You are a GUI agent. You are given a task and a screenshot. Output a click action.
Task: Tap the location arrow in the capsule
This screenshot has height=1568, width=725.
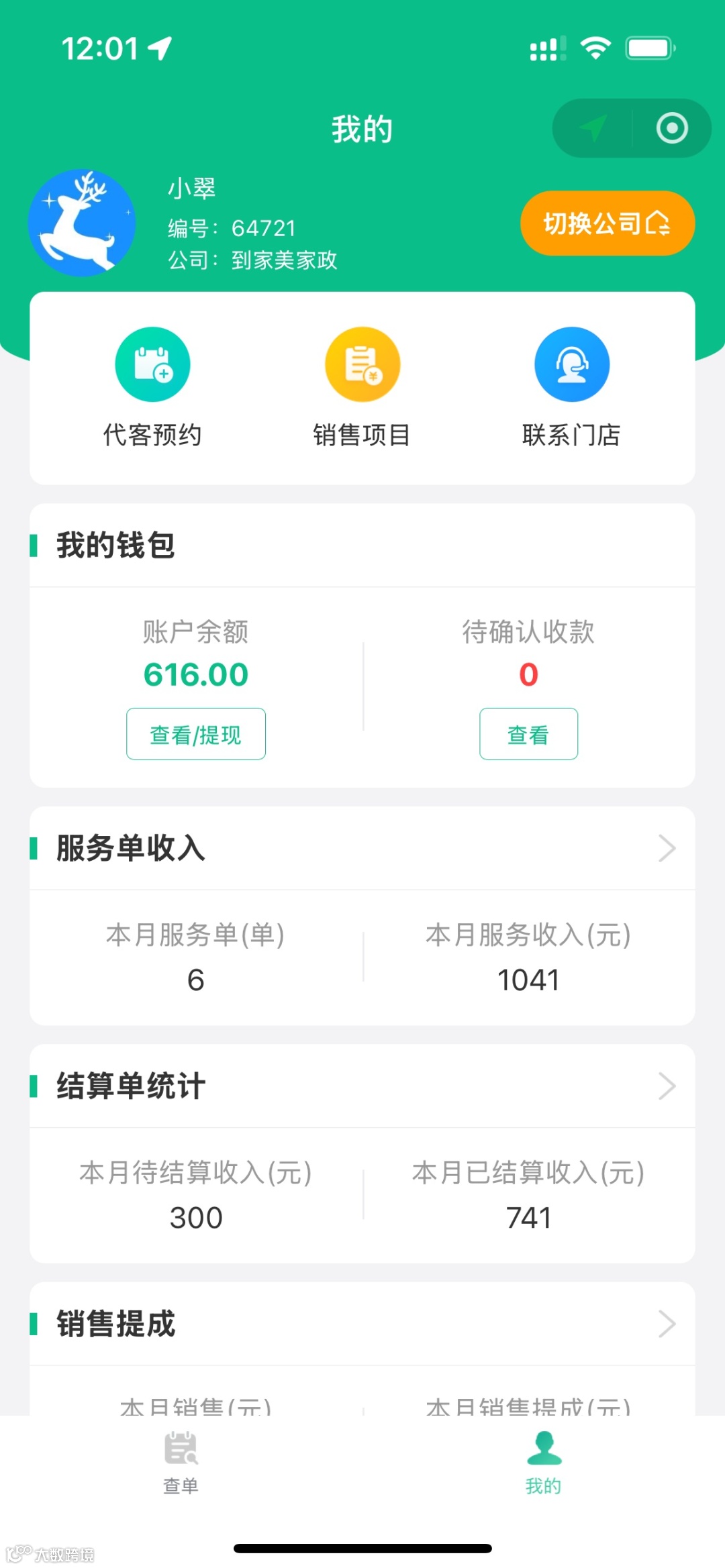pos(593,128)
